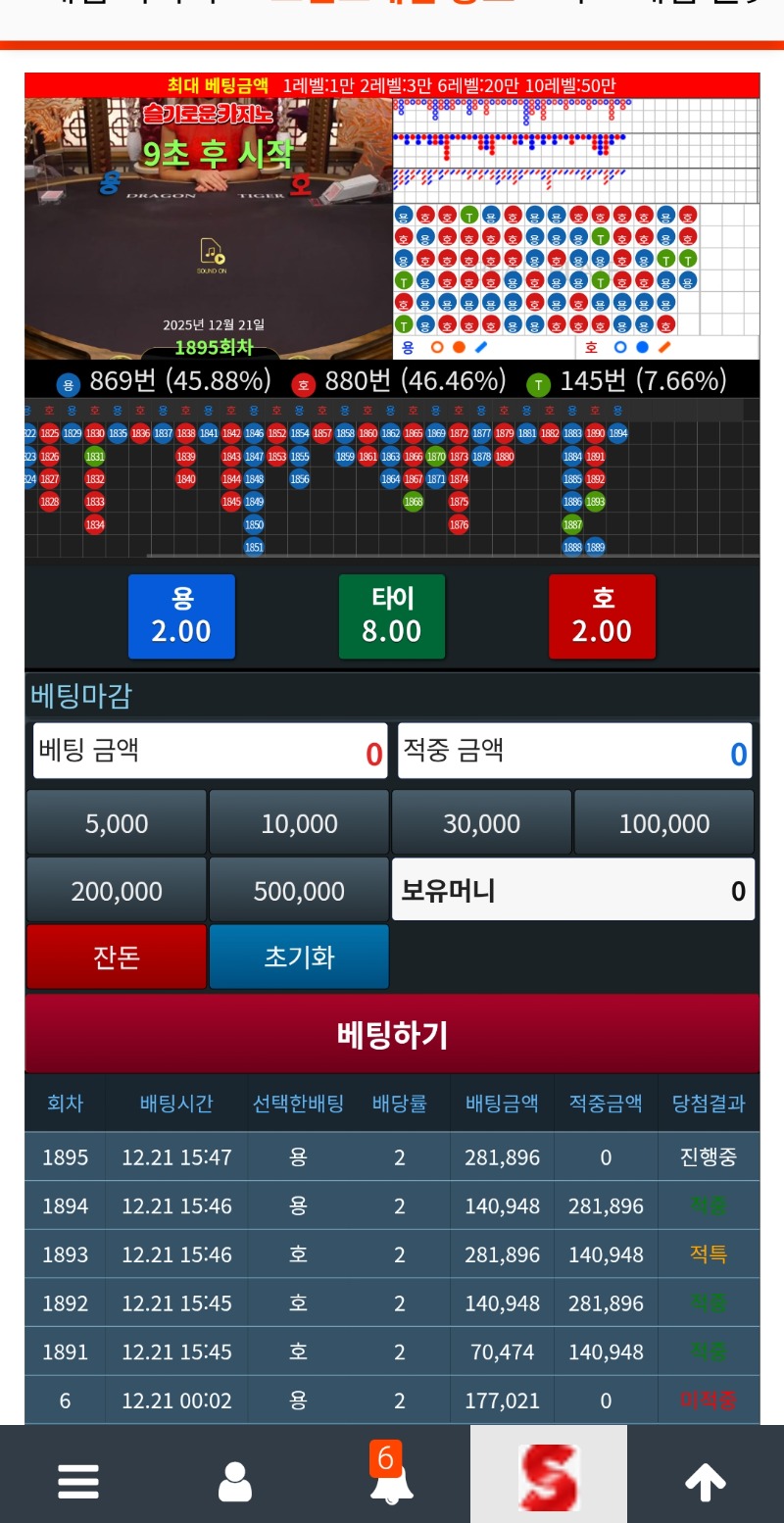Open the notifications bell with 6 badge
The height and width of the screenshot is (1523, 784).
[391, 1481]
